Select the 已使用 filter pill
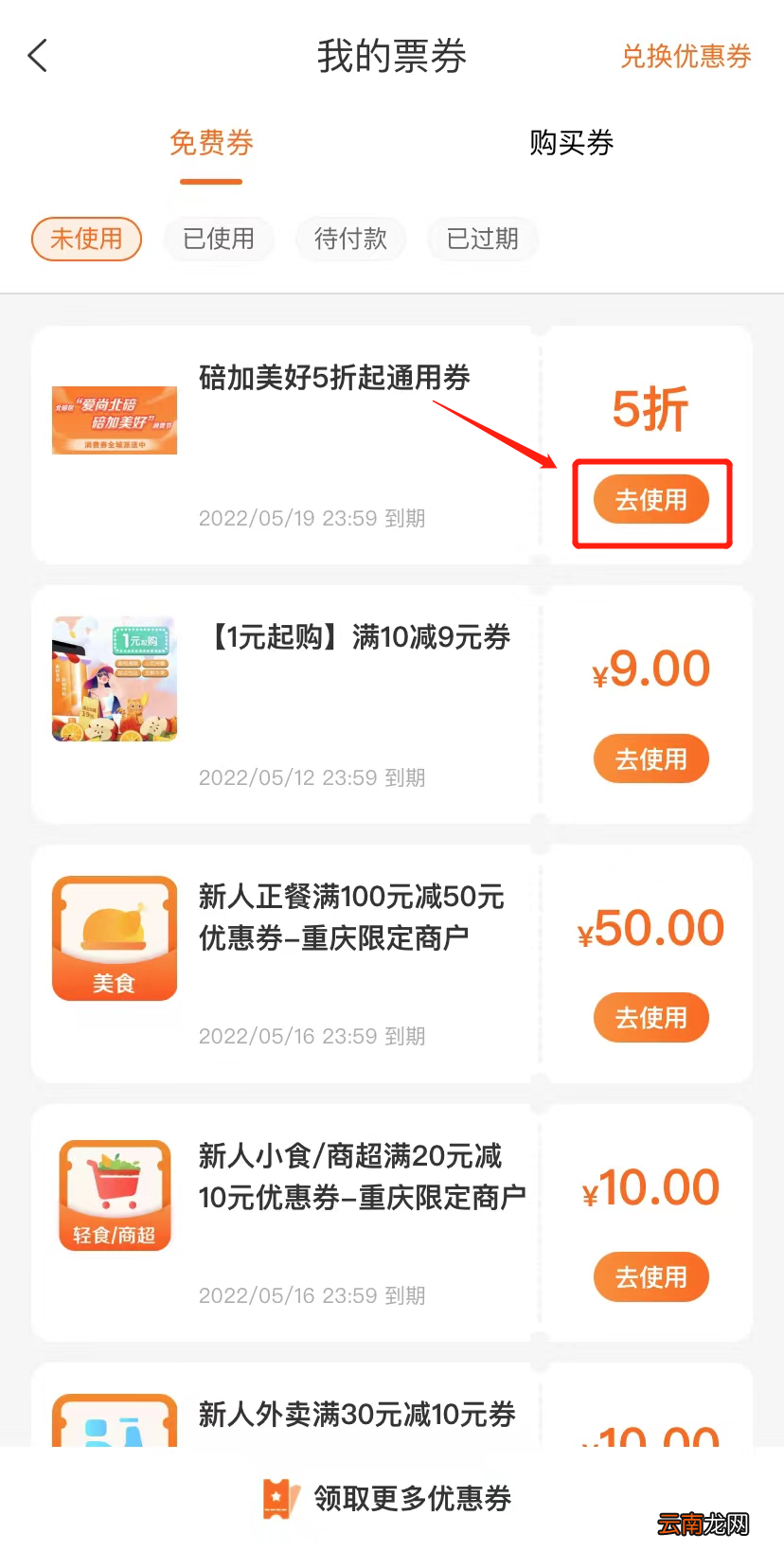This screenshot has width=784, height=1551. coord(219,239)
